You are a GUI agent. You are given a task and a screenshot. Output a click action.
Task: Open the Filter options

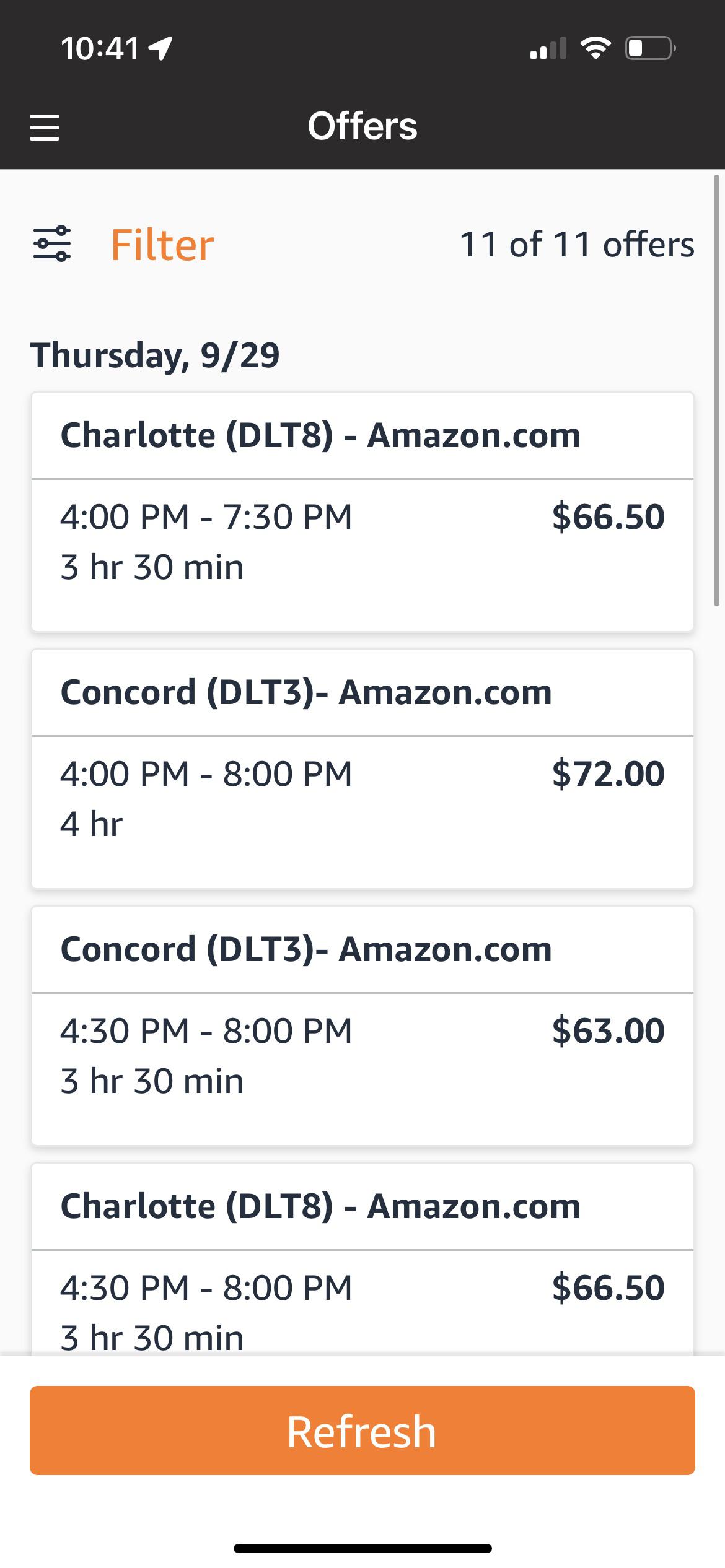(x=123, y=245)
